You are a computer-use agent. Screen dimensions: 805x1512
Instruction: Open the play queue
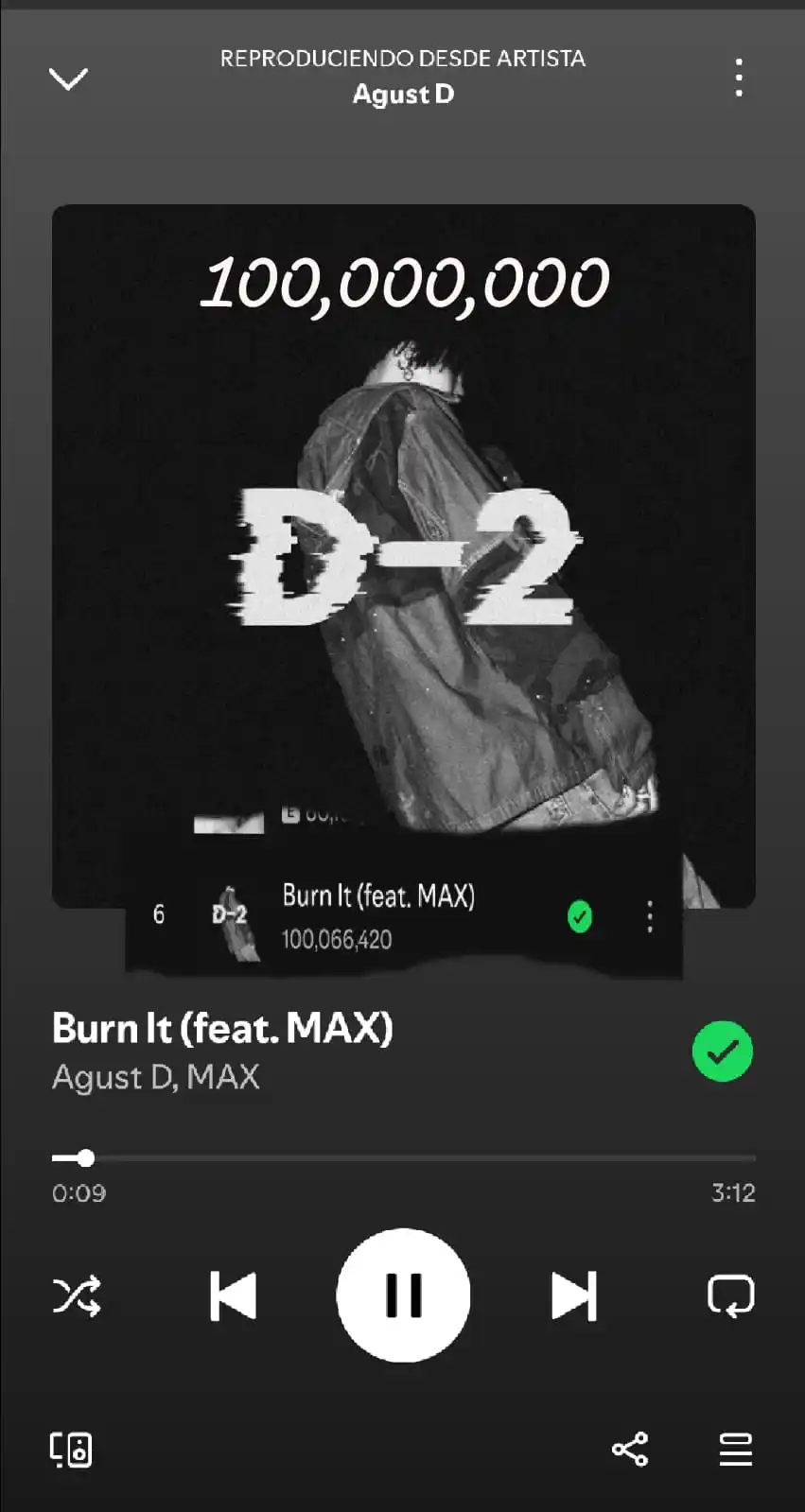click(735, 1449)
